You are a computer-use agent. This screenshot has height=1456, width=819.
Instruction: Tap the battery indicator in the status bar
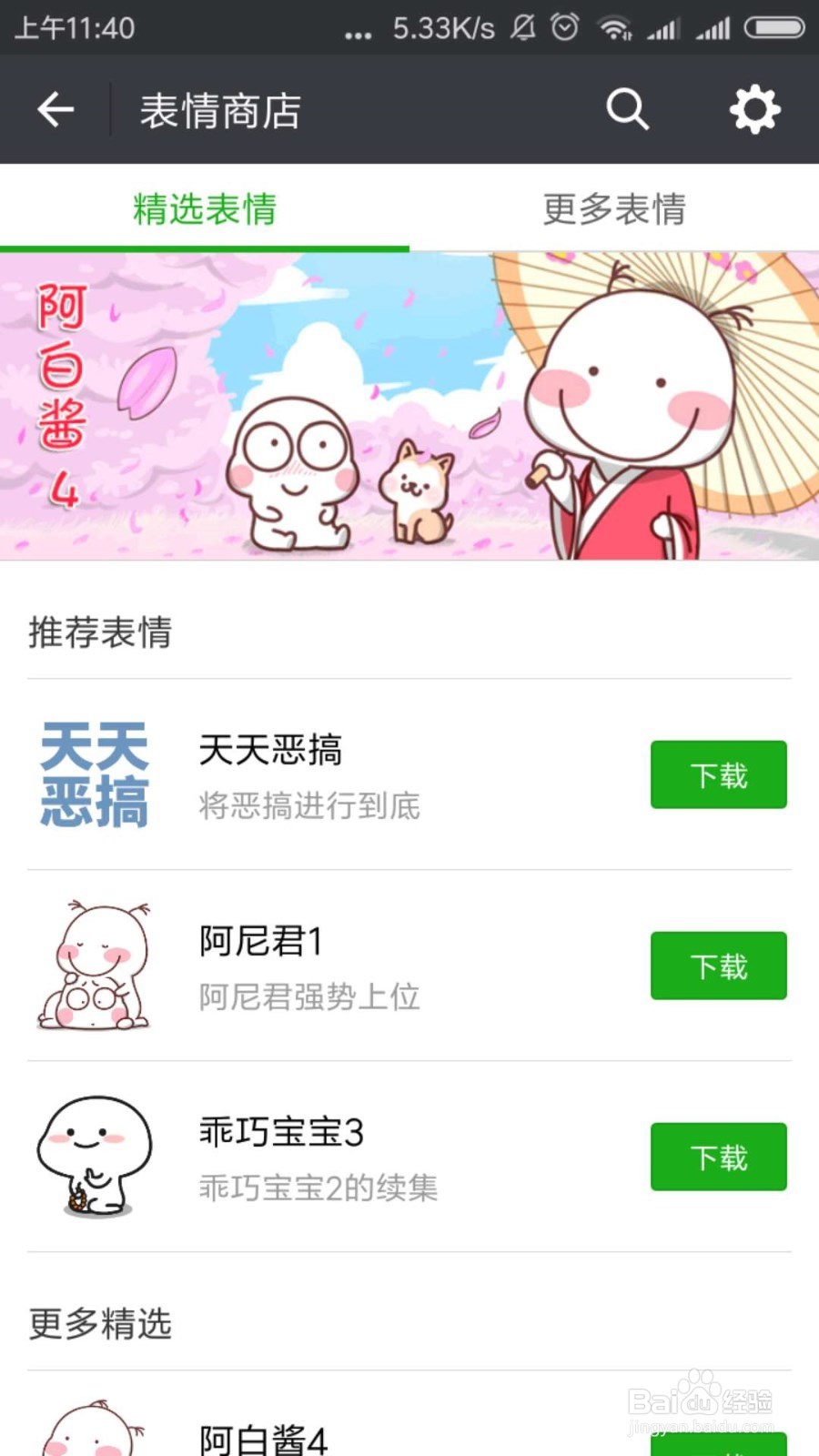click(x=774, y=28)
